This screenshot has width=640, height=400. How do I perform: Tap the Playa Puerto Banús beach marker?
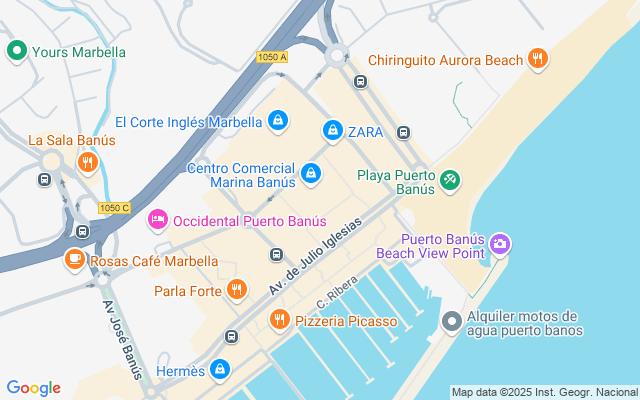[x=450, y=181]
